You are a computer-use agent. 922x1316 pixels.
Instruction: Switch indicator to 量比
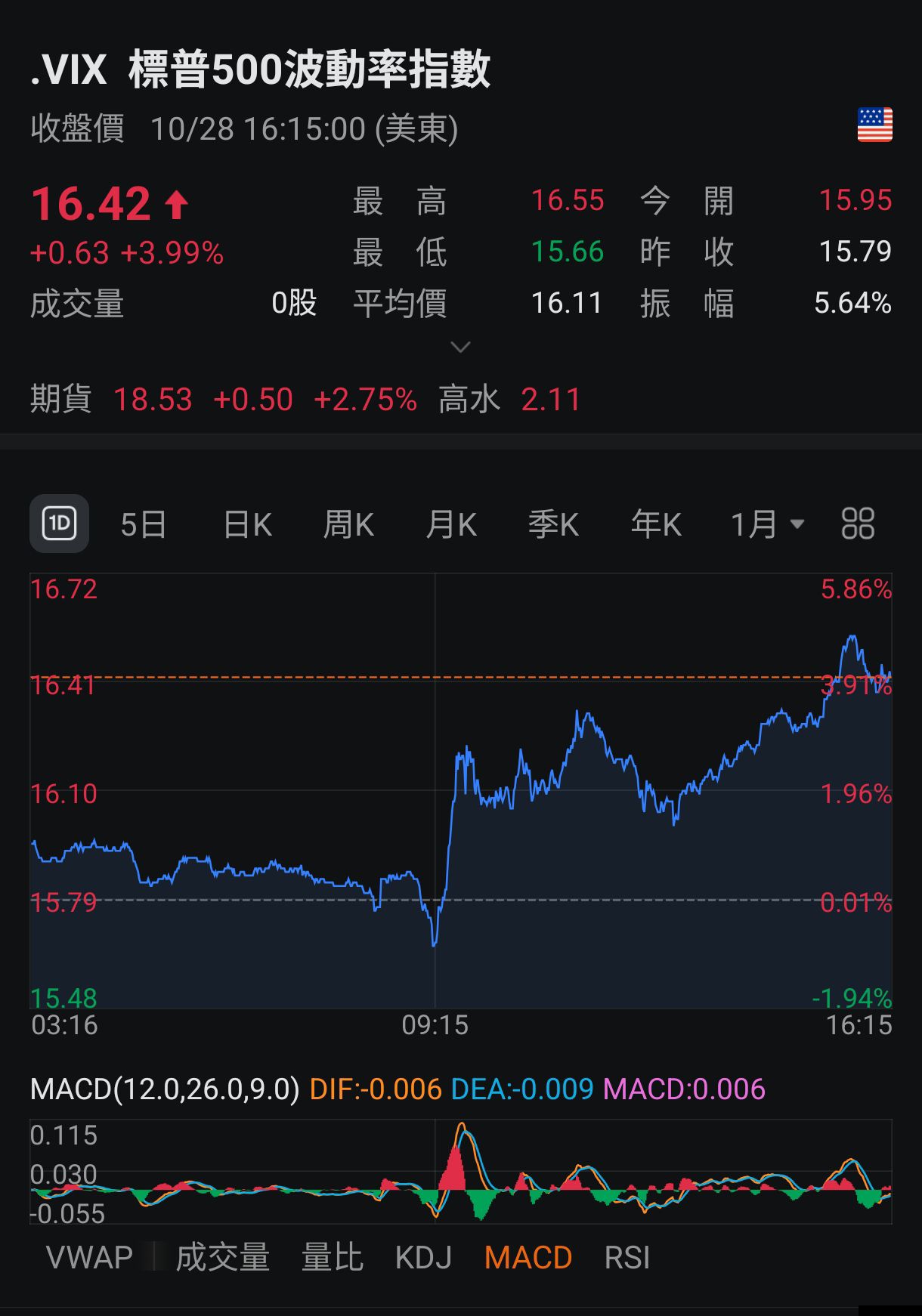pos(333,1258)
